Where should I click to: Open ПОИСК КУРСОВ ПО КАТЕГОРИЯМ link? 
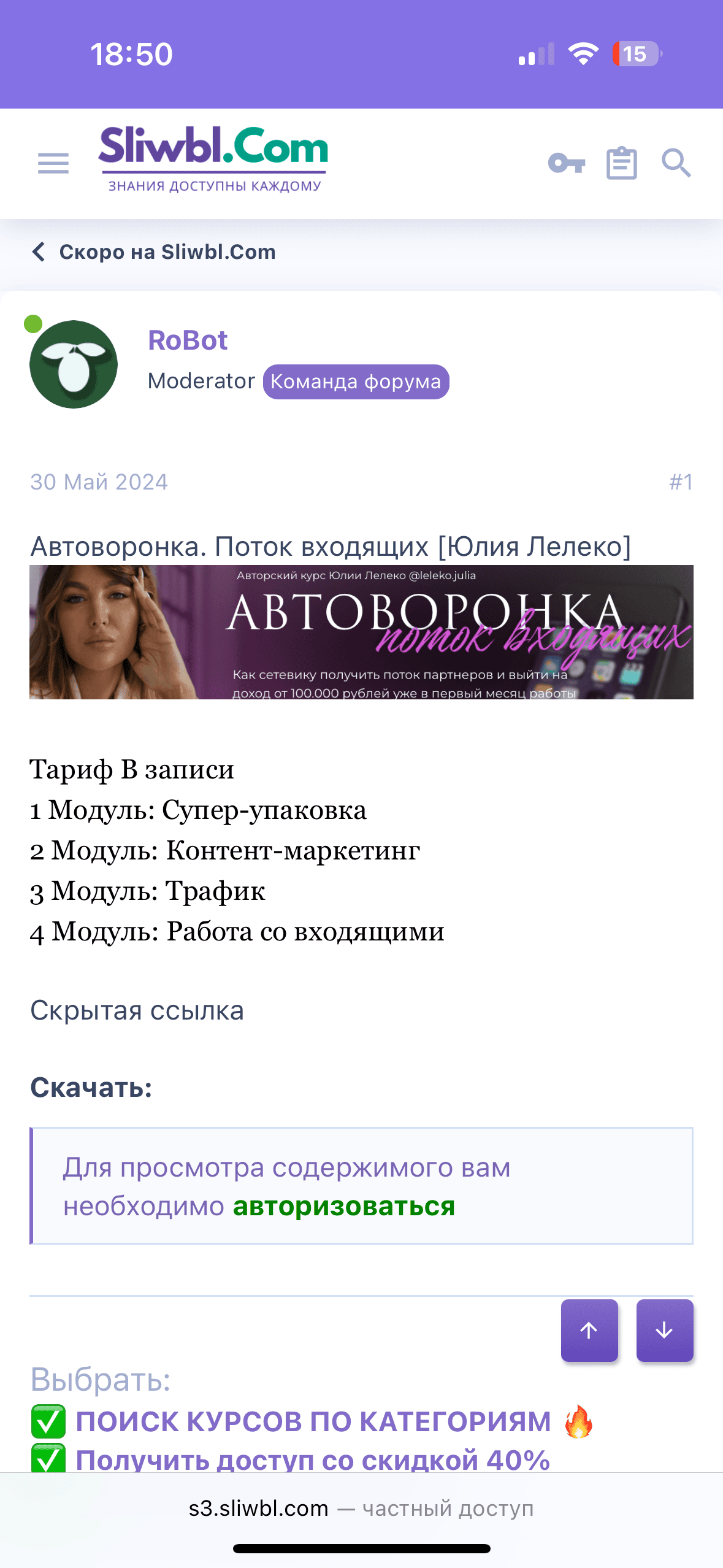tap(313, 1421)
